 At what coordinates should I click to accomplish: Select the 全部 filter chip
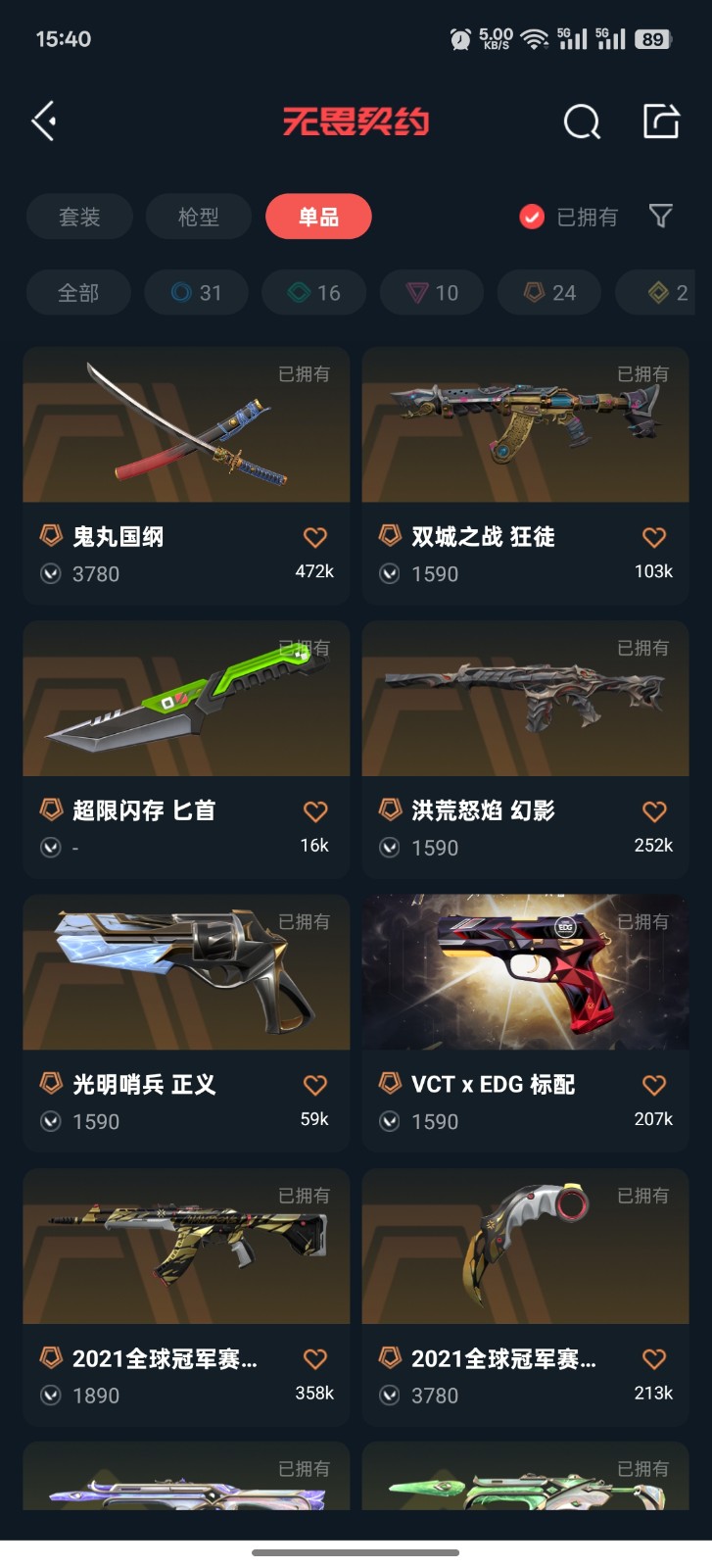click(78, 293)
